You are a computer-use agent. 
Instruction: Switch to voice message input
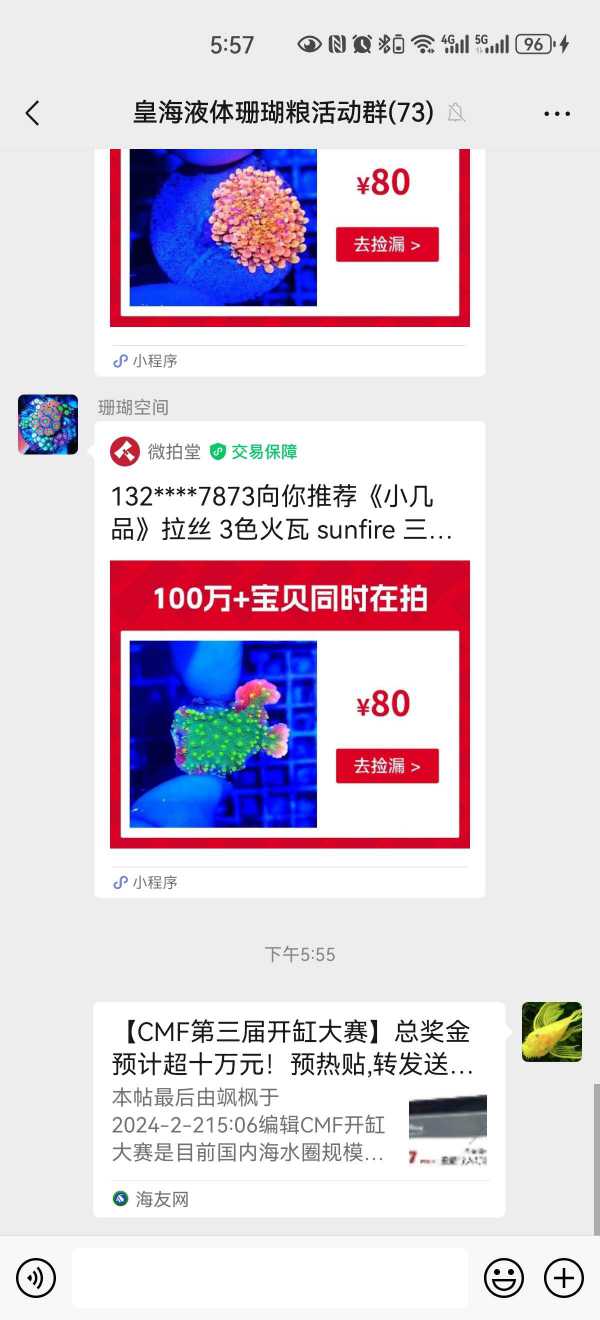pos(36,1277)
